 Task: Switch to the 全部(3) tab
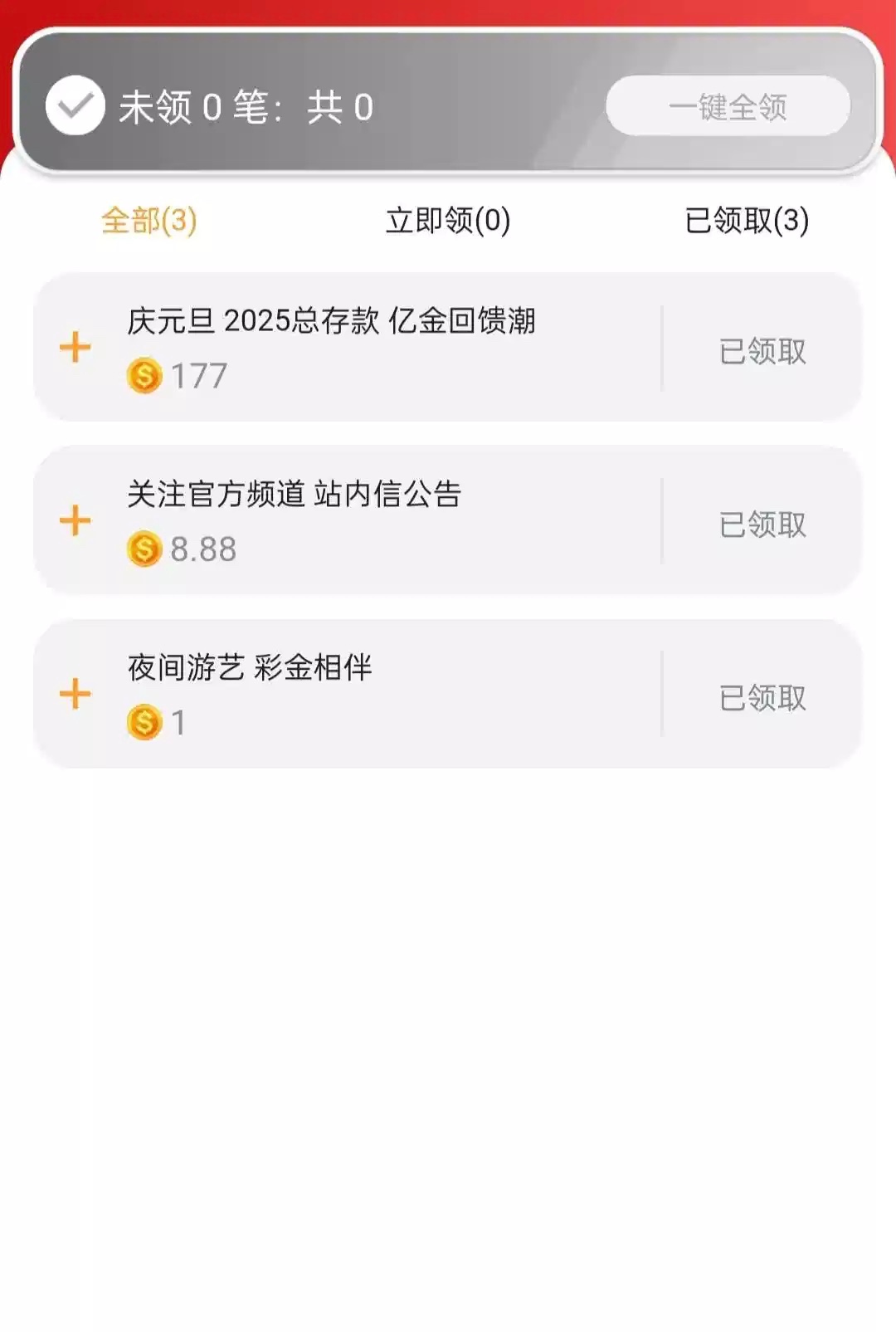[x=149, y=221]
